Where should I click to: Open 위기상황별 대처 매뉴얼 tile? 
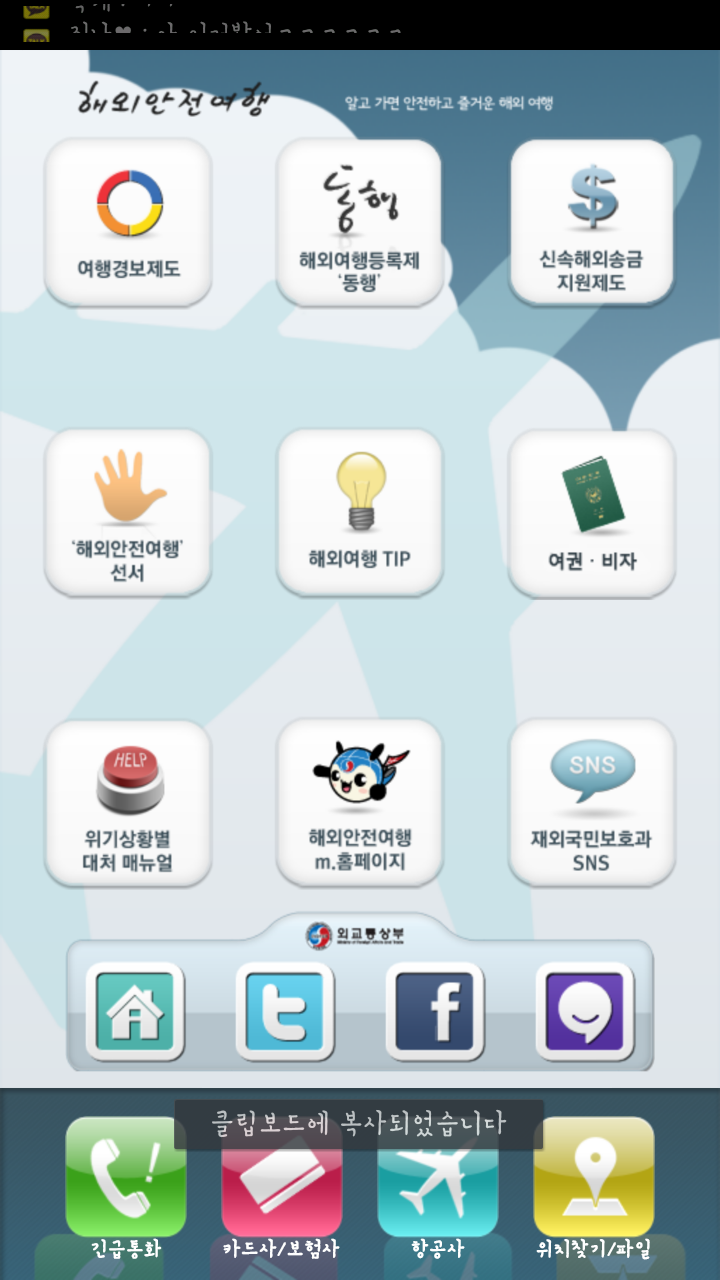coord(128,802)
